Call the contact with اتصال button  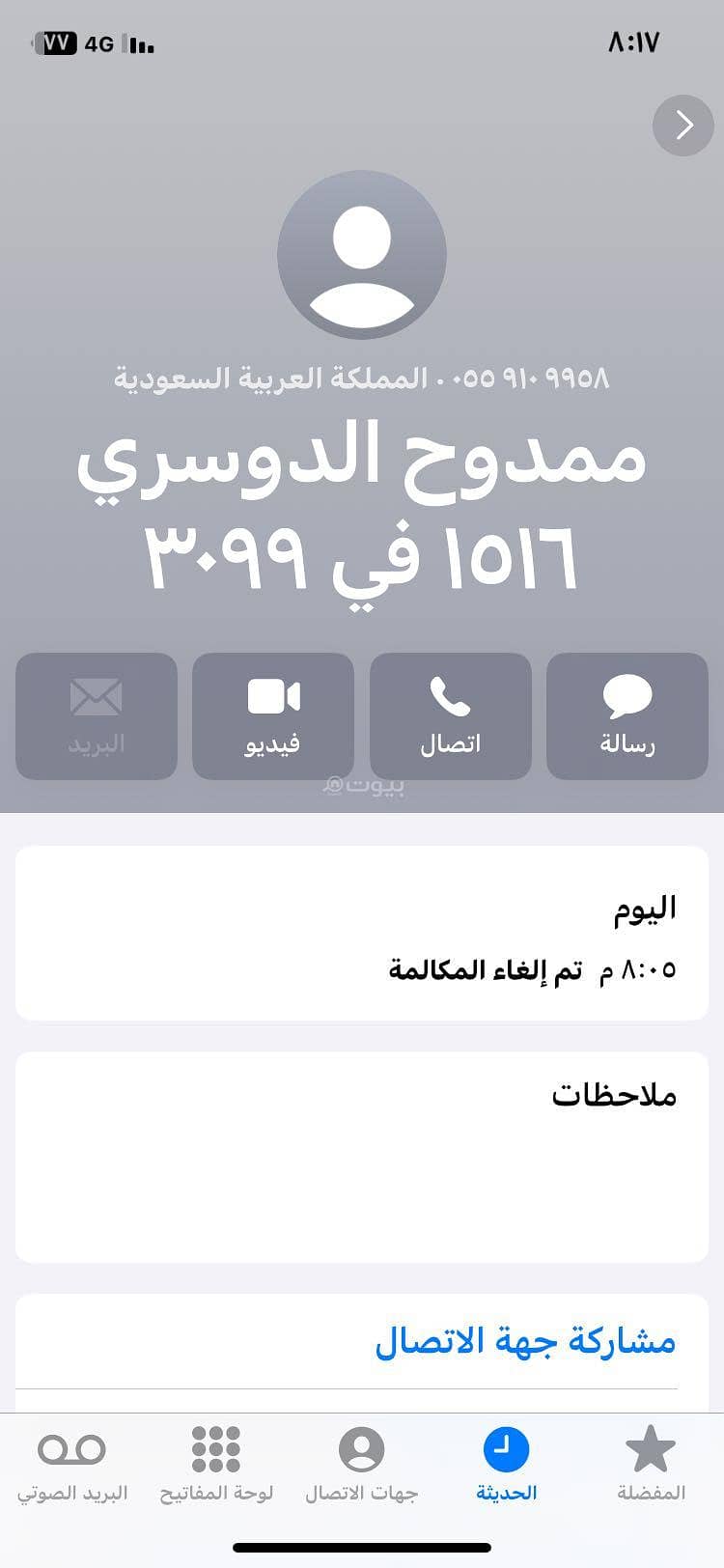450,715
